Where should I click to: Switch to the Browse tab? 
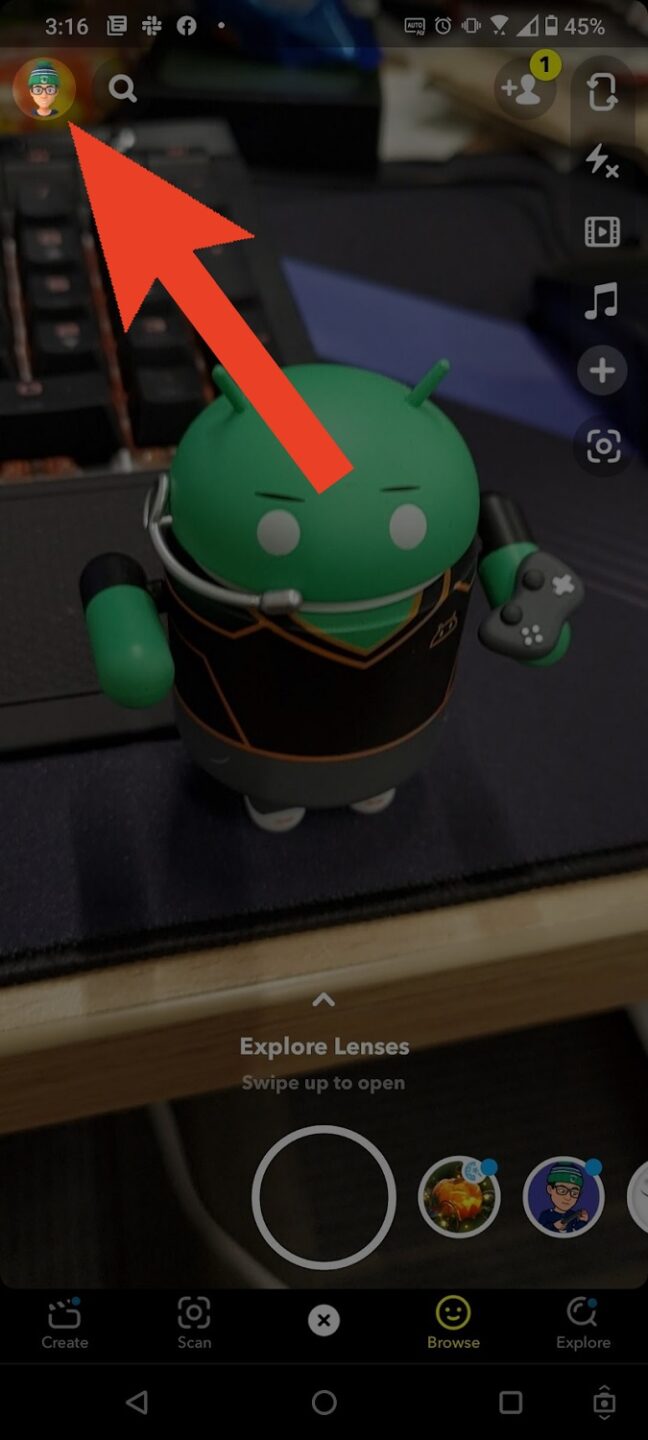[x=453, y=1323]
